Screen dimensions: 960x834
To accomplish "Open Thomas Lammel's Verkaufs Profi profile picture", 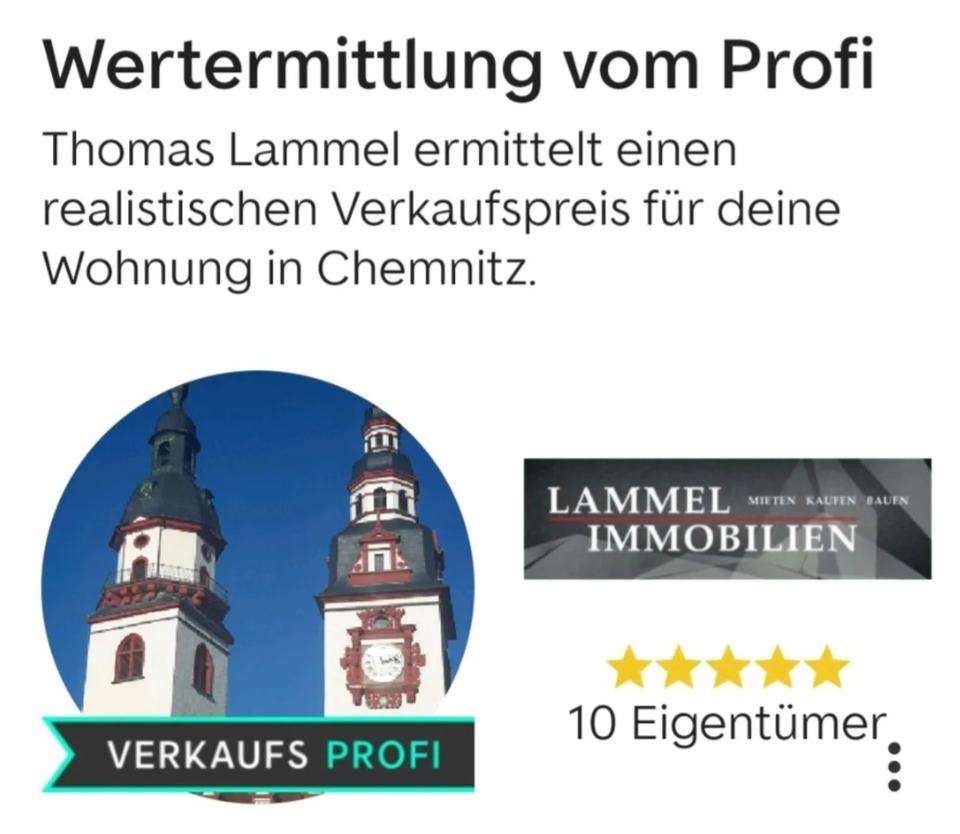I will tap(258, 570).
